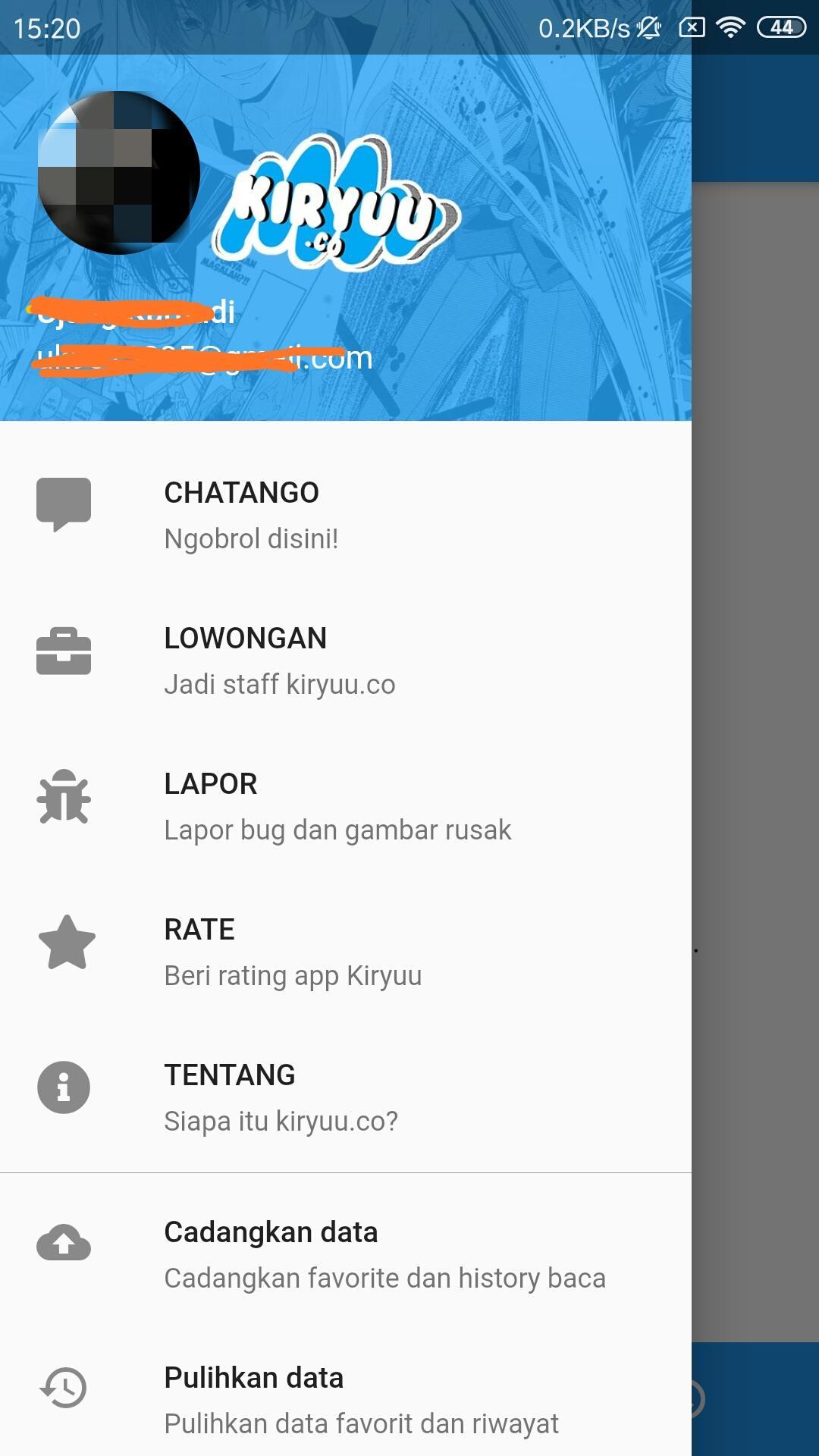Click 'Lapor bug dan gambar rusak'

[x=338, y=829]
